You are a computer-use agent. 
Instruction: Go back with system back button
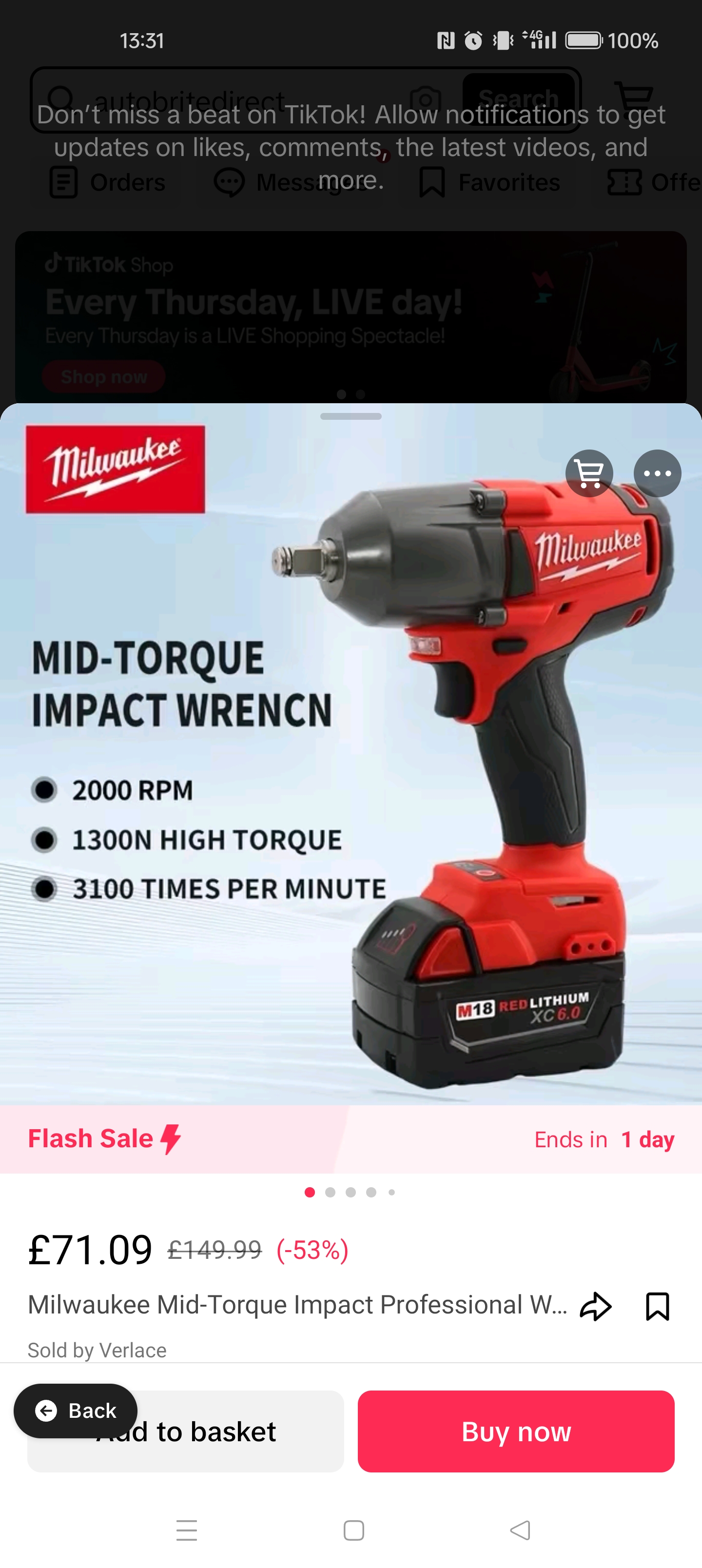pyautogui.click(x=520, y=1529)
